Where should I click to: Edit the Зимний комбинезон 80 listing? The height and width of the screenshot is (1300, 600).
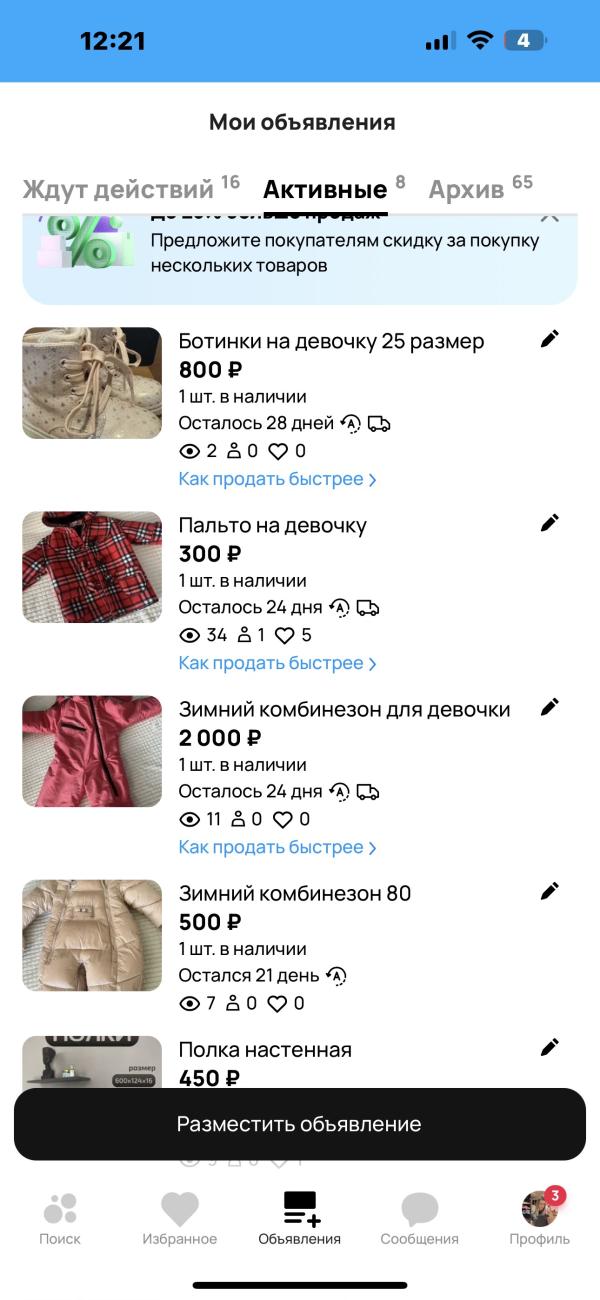(549, 891)
